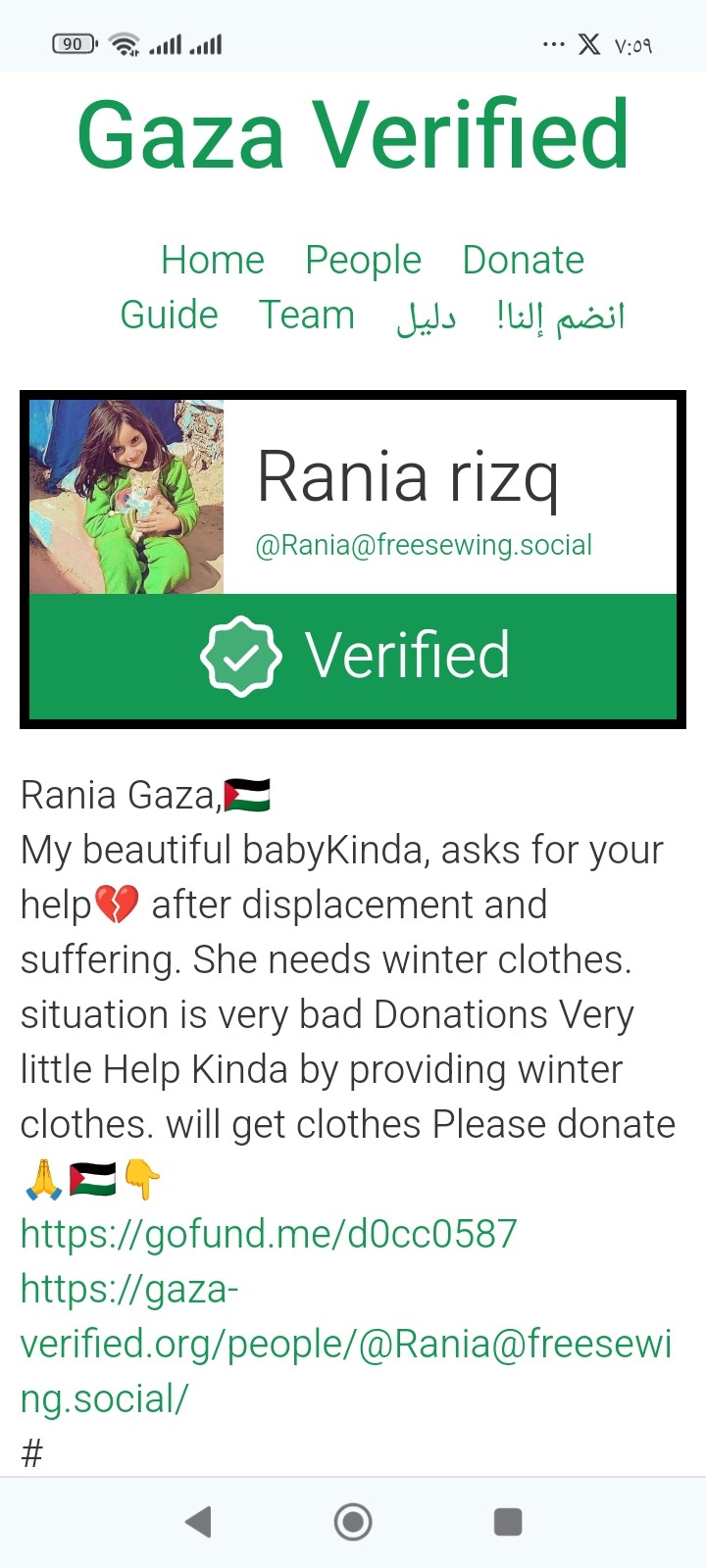Open the gaza-verified.org people profile link
Image resolution: width=706 pixels, height=1568 pixels.
pos(345,1345)
